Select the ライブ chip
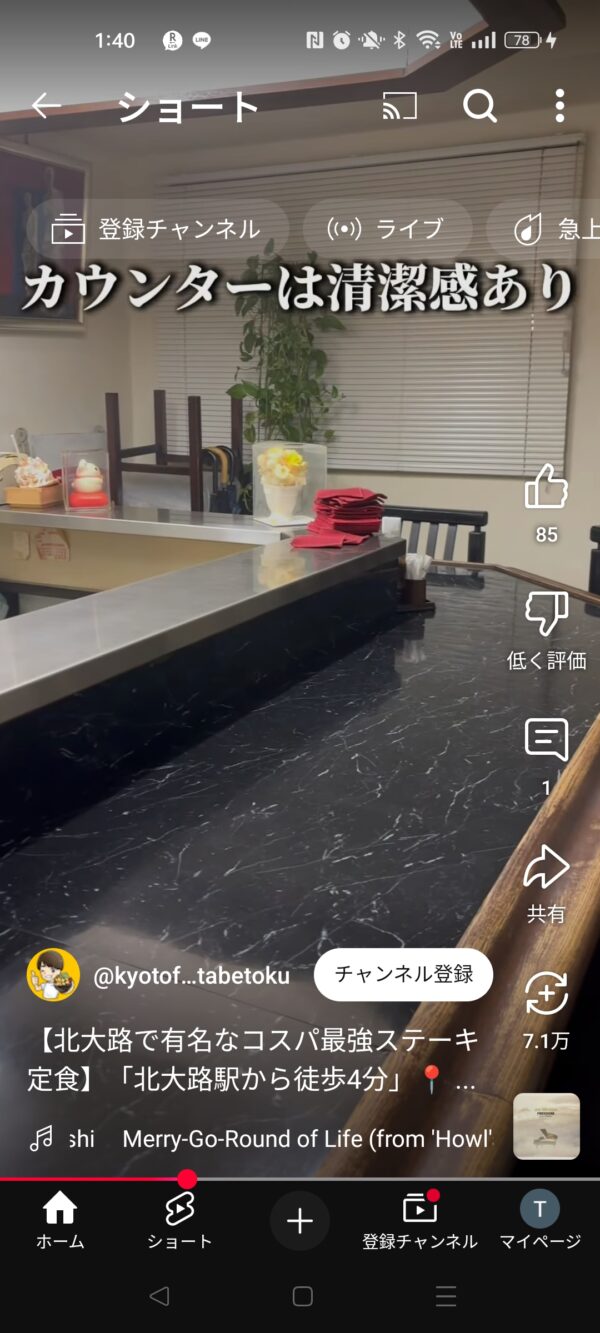Screen dimensions: 600x1333 386,229
